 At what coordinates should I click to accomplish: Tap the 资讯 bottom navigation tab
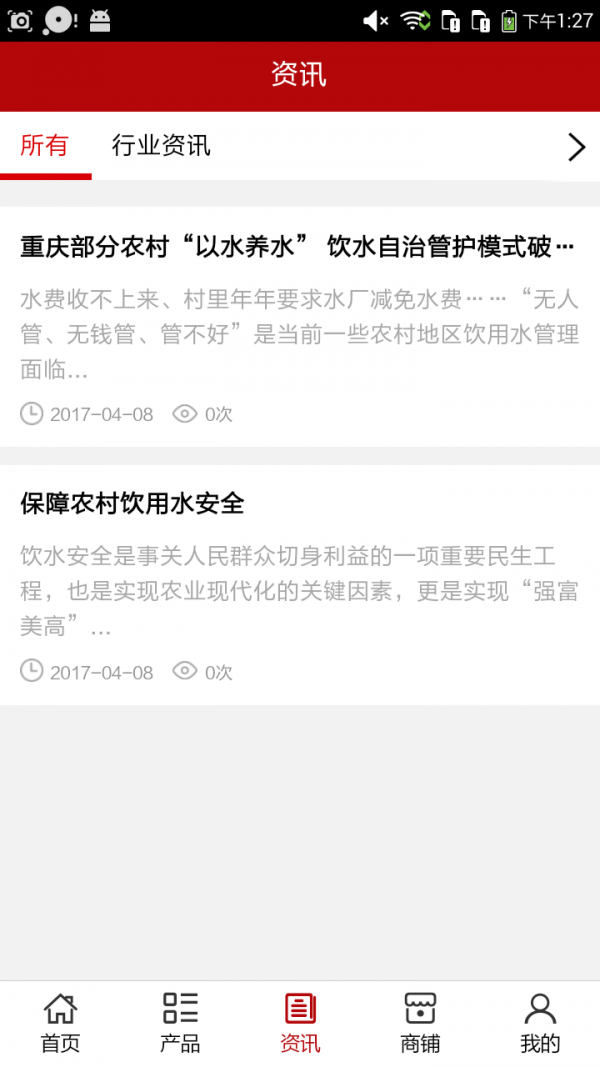(x=300, y=1022)
